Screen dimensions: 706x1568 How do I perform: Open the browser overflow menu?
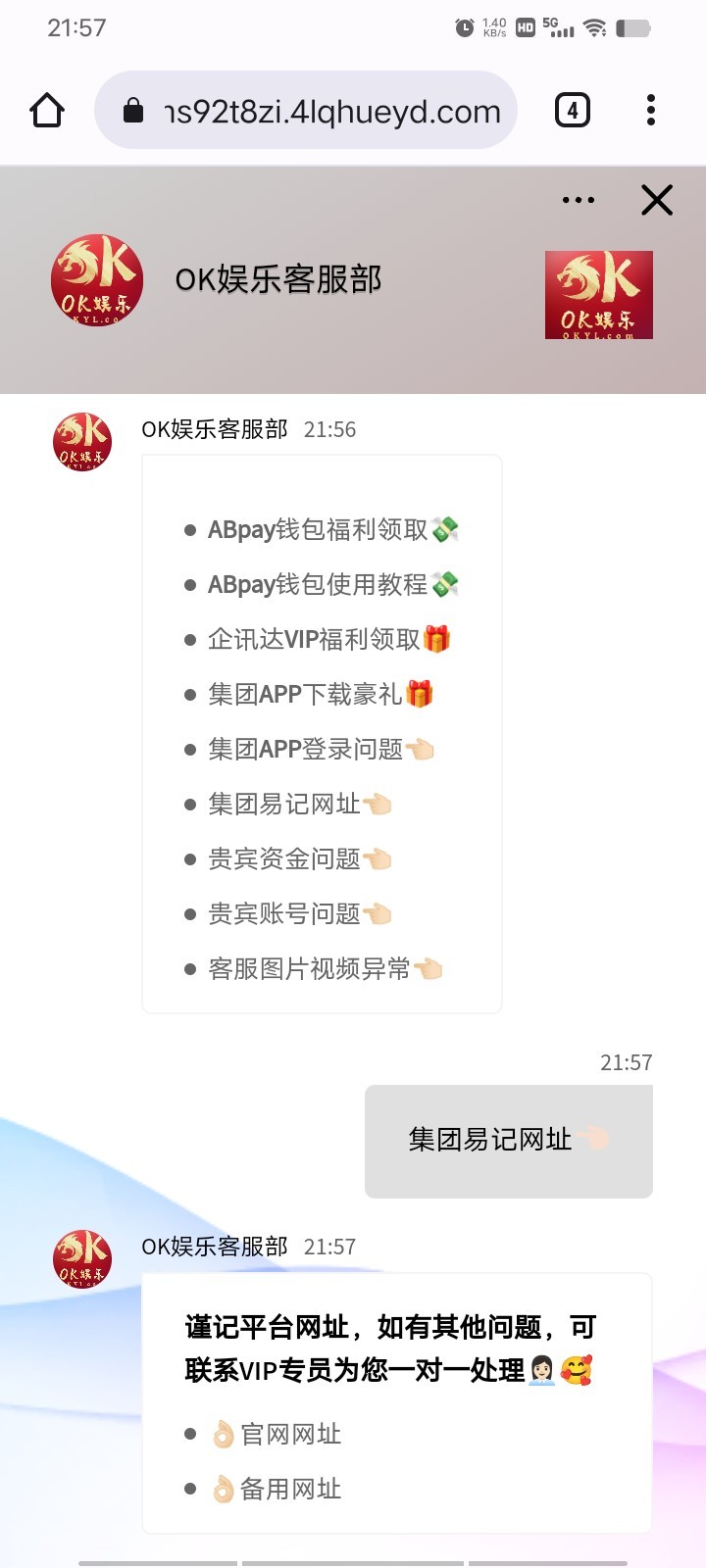pos(651,110)
